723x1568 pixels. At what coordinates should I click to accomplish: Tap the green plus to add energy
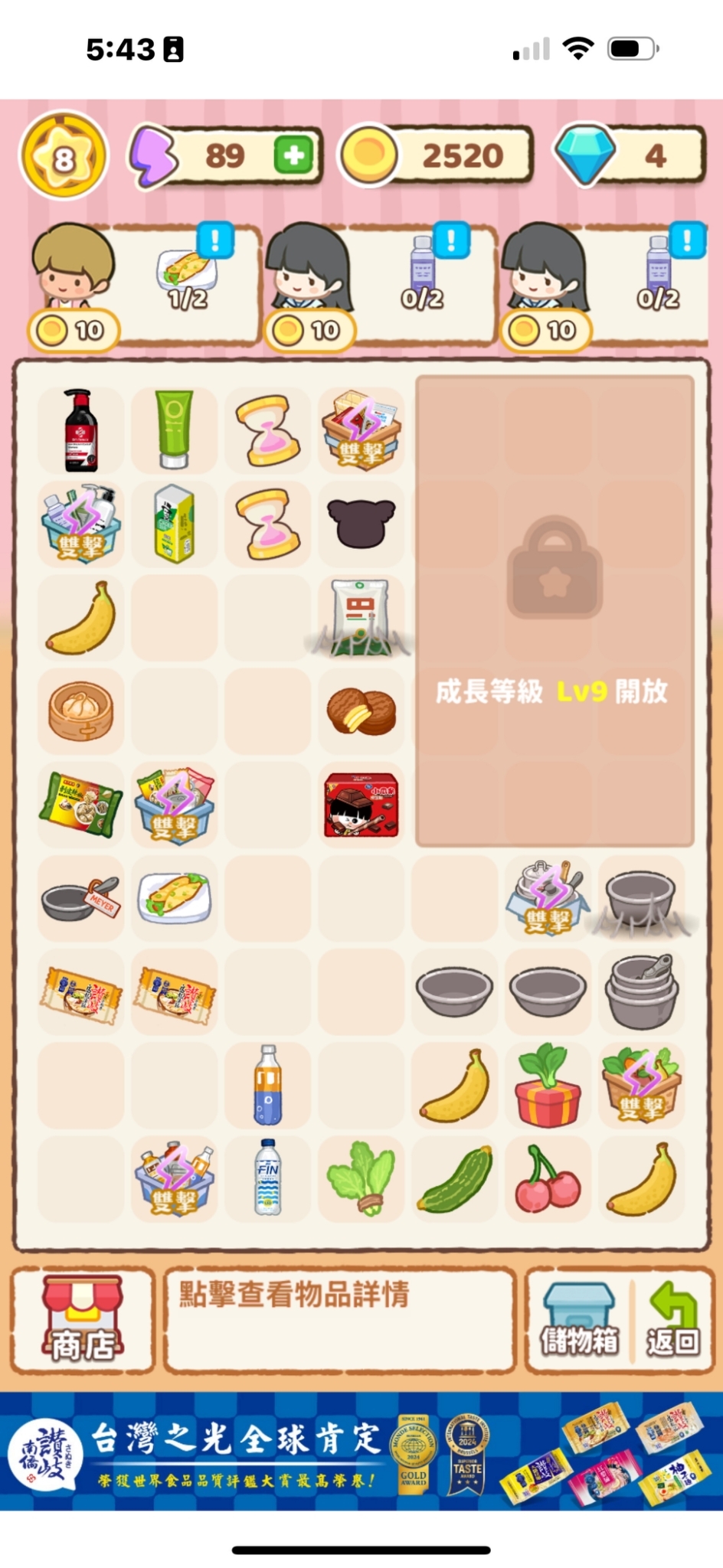[294, 156]
